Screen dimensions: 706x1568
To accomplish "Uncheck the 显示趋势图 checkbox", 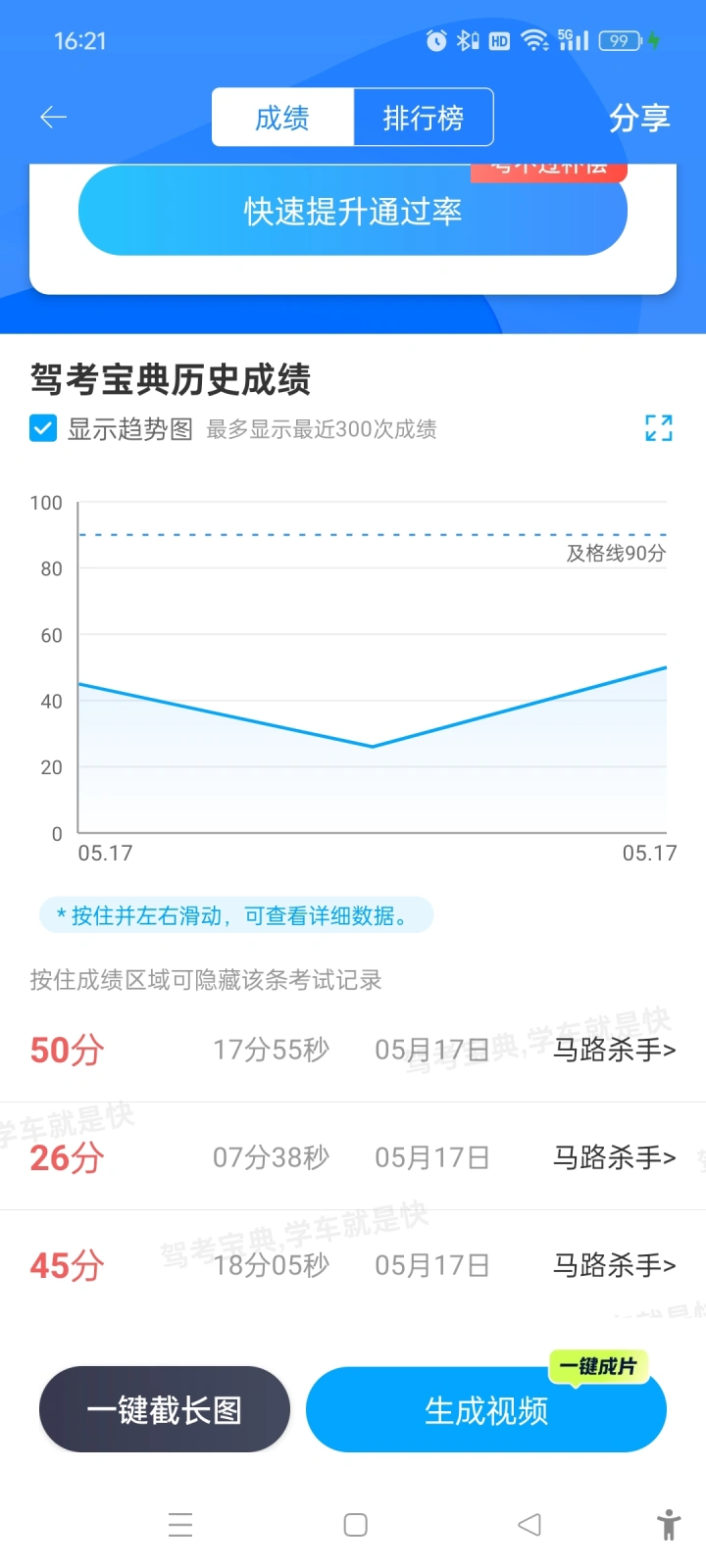I will [43, 428].
